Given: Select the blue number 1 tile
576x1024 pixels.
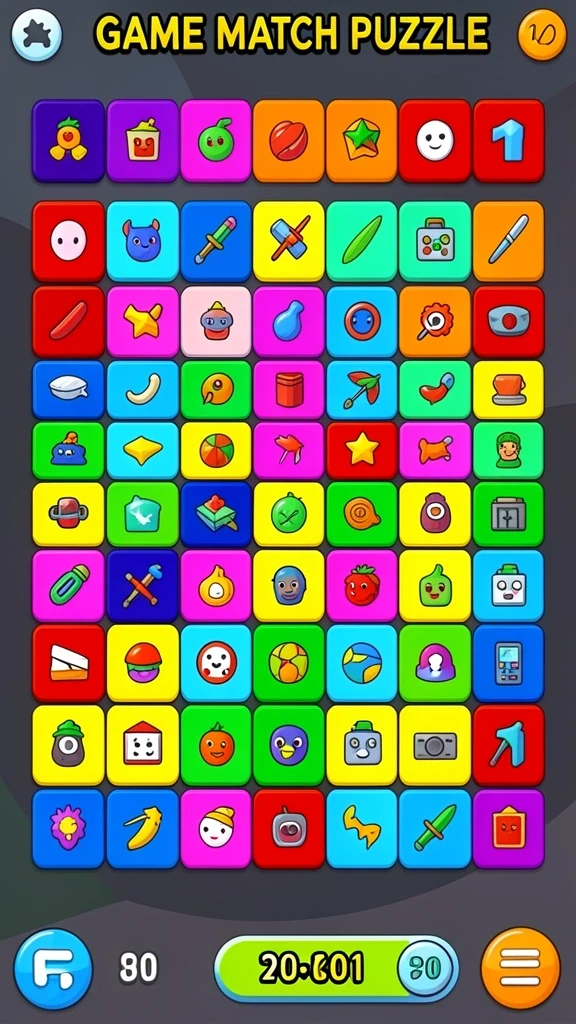Looking at the screenshot, I should coord(508,141).
